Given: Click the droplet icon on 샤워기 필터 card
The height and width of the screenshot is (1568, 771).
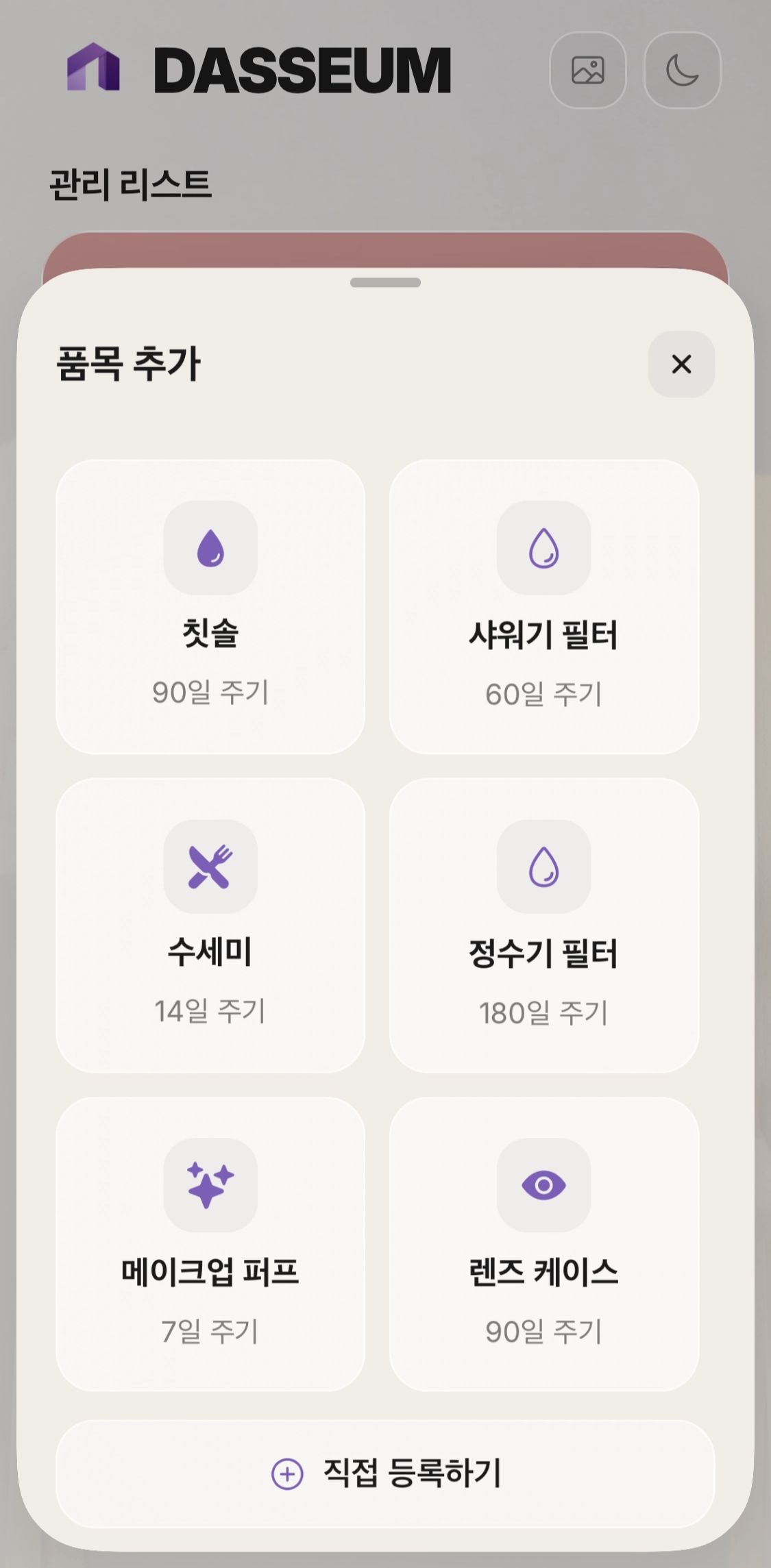Looking at the screenshot, I should coord(544,548).
